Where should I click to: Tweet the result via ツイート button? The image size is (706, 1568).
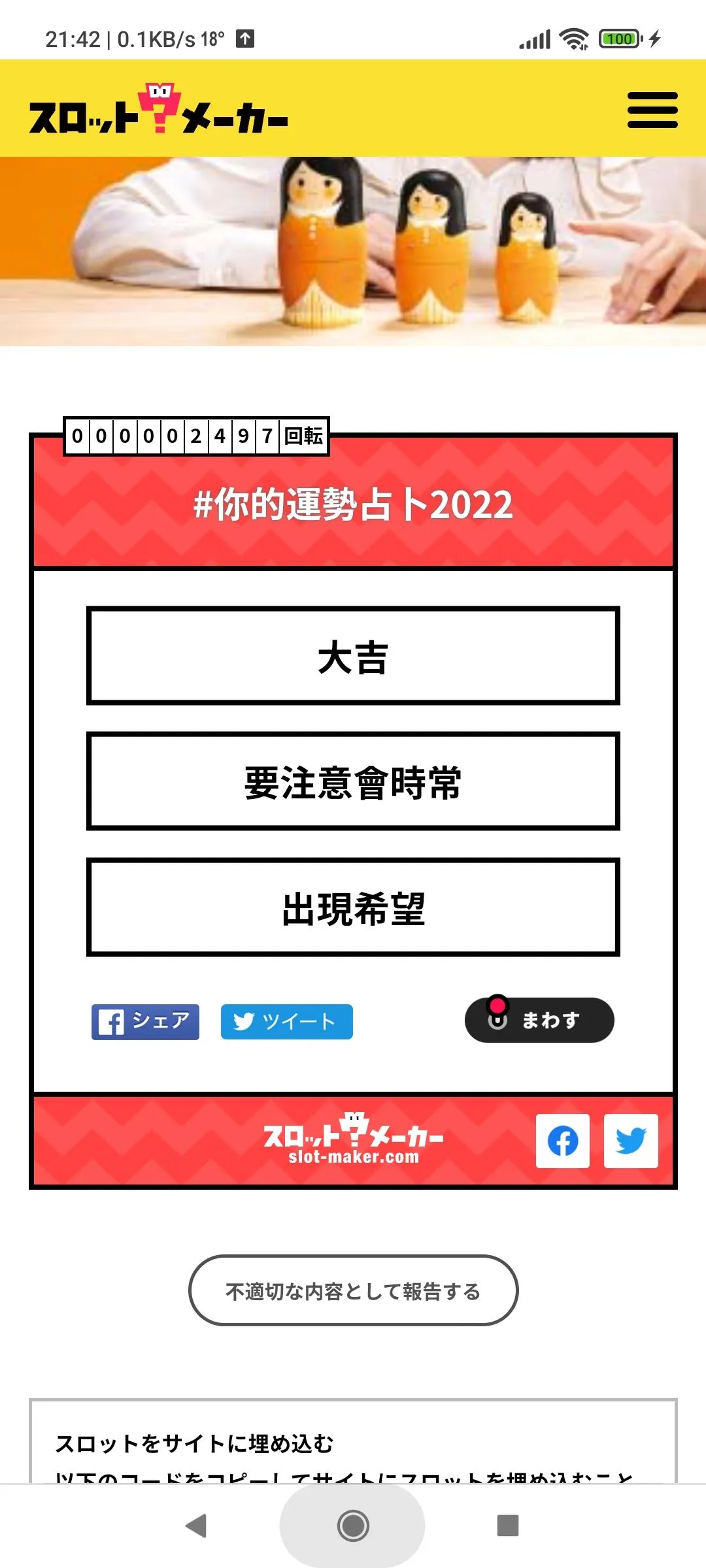pyautogui.click(x=286, y=1022)
